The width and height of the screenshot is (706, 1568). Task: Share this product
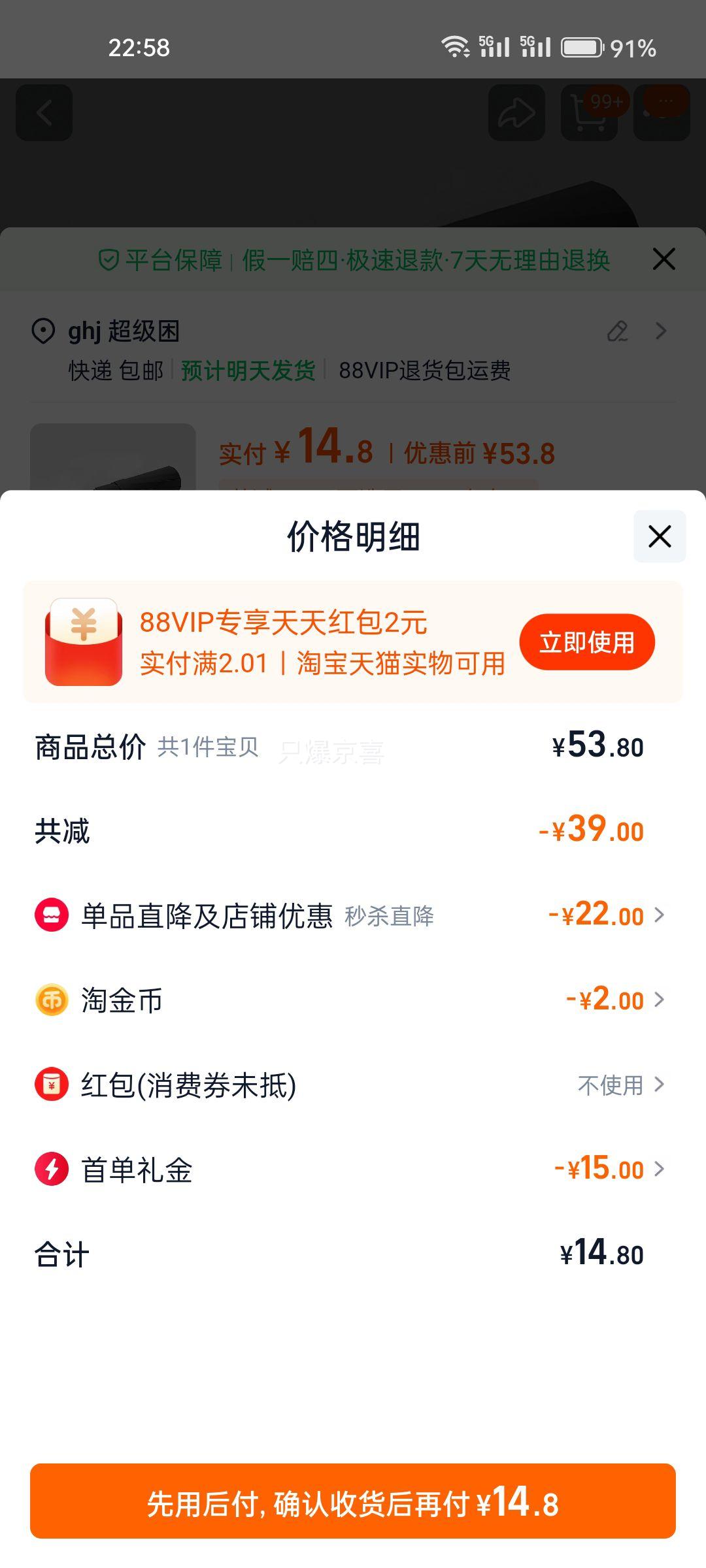coord(516,112)
